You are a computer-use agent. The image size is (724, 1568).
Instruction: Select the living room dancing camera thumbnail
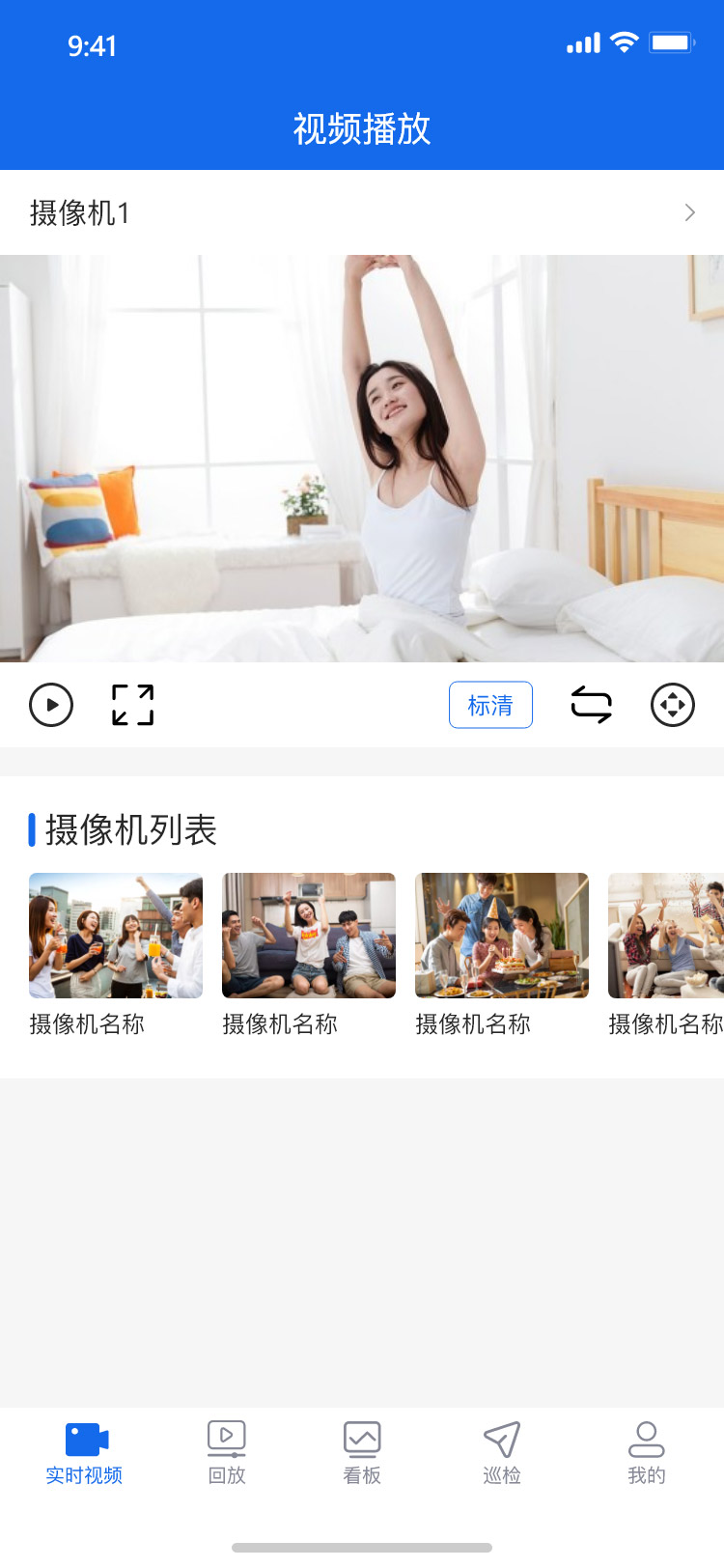point(309,935)
